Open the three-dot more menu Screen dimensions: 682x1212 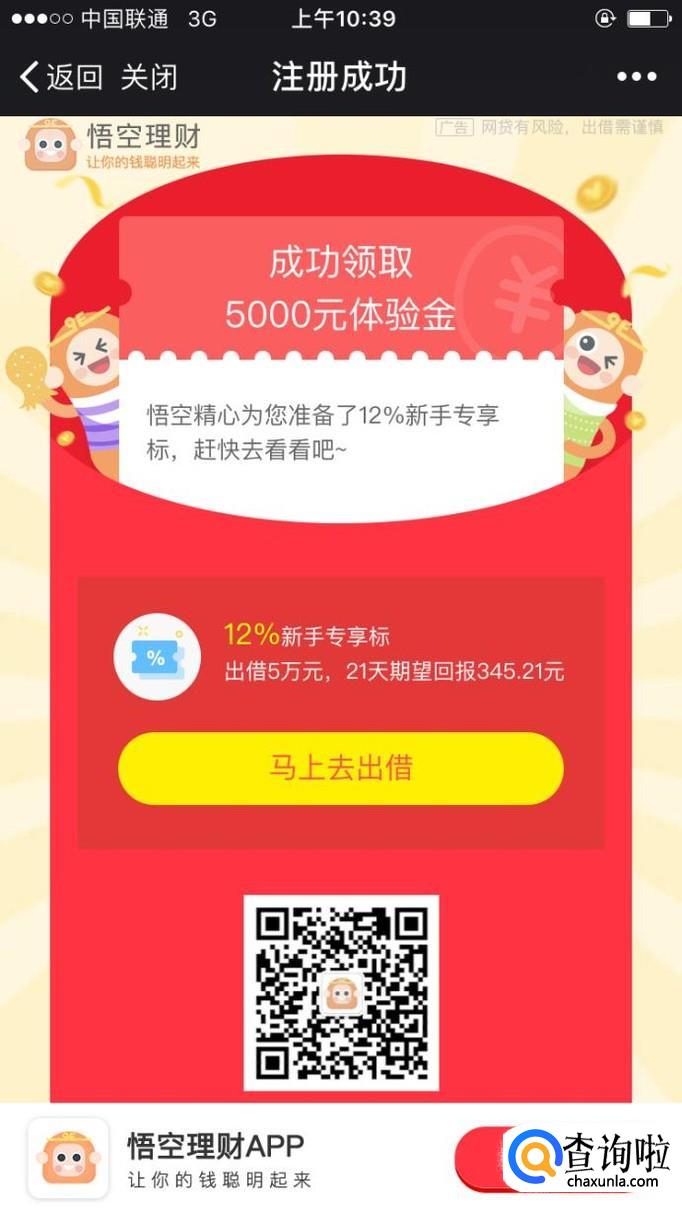coord(636,77)
